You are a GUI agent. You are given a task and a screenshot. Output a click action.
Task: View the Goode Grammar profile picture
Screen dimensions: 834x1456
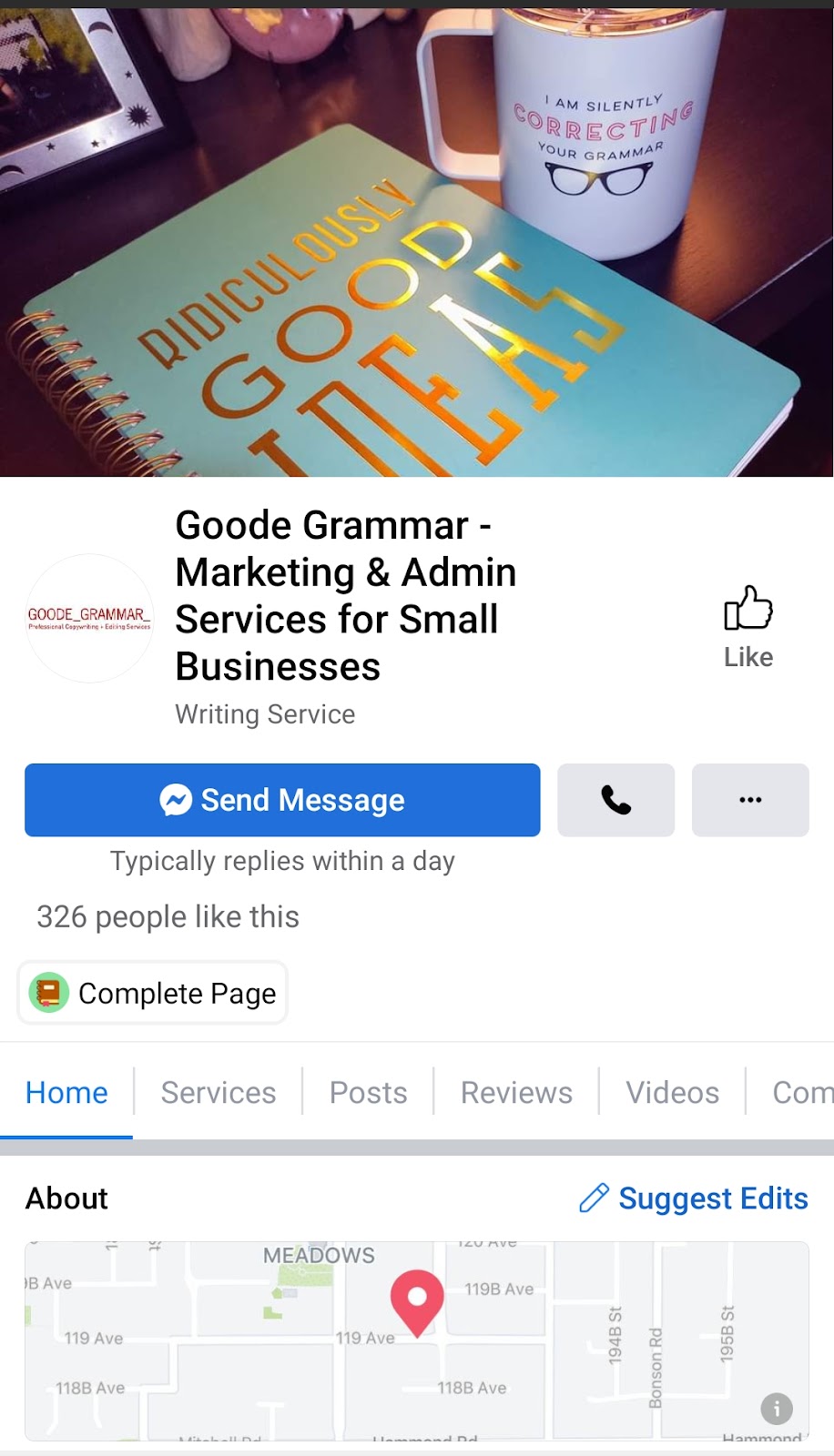coord(89,619)
